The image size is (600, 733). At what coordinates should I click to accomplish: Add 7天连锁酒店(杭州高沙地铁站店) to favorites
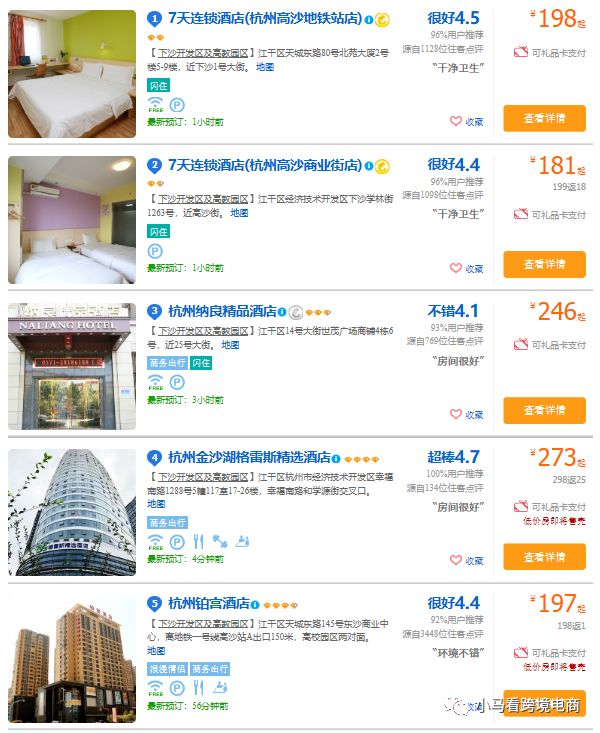(466, 122)
